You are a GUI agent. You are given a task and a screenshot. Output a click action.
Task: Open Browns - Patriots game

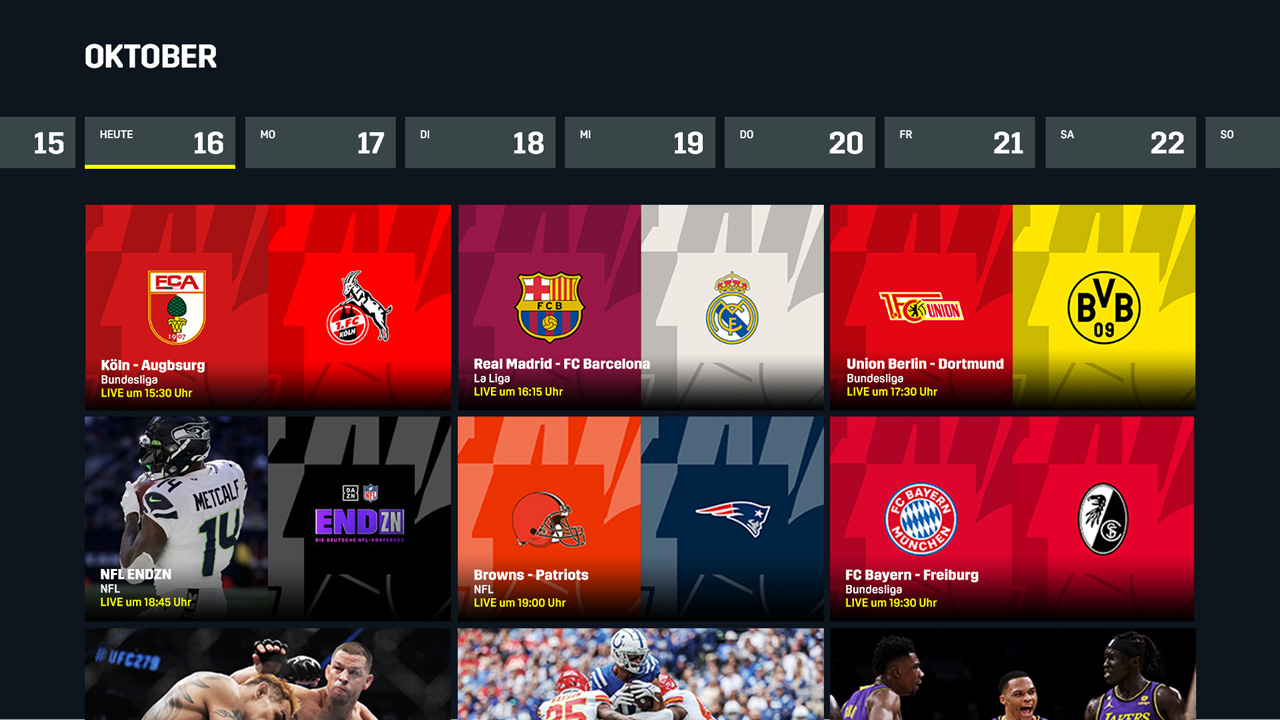[641, 518]
